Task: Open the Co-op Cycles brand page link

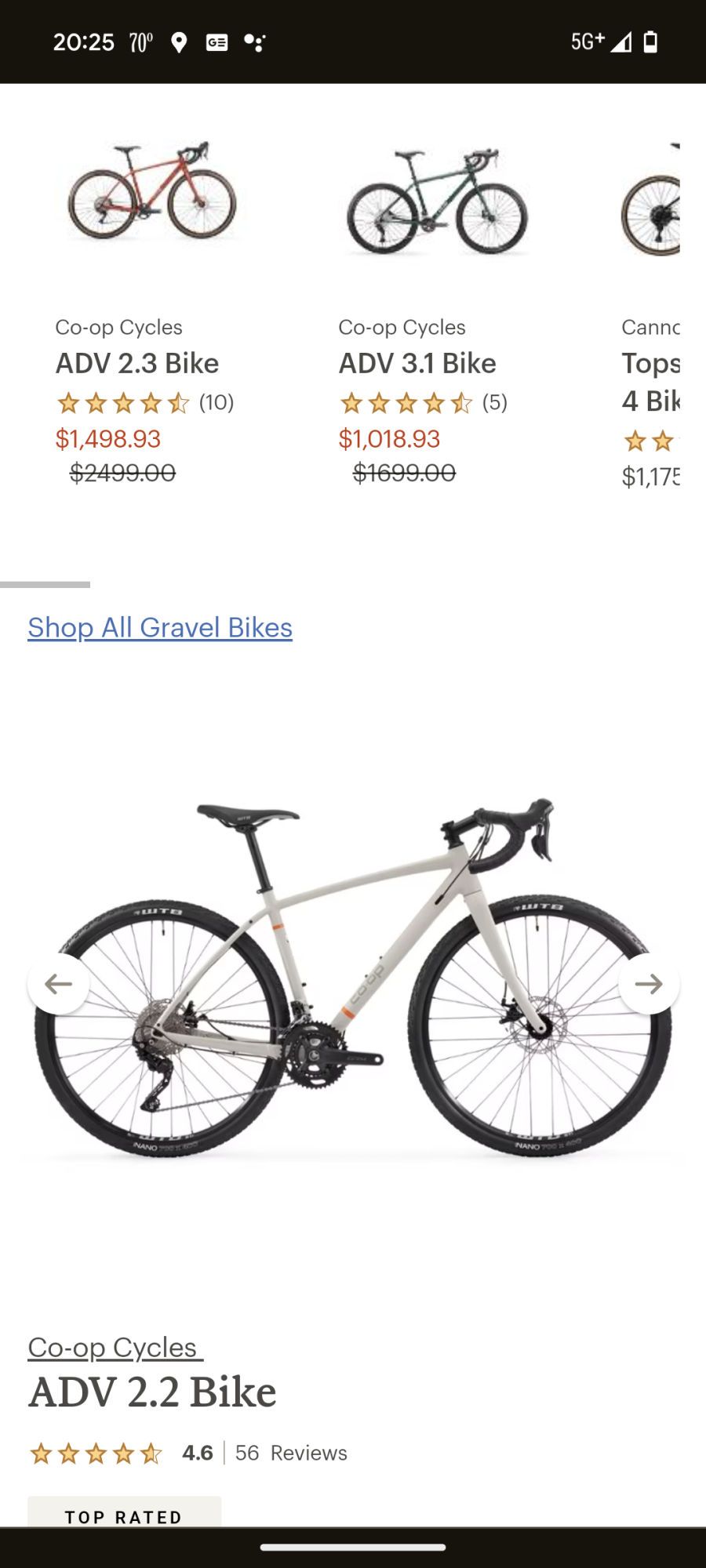Action: (x=114, y=1346)
